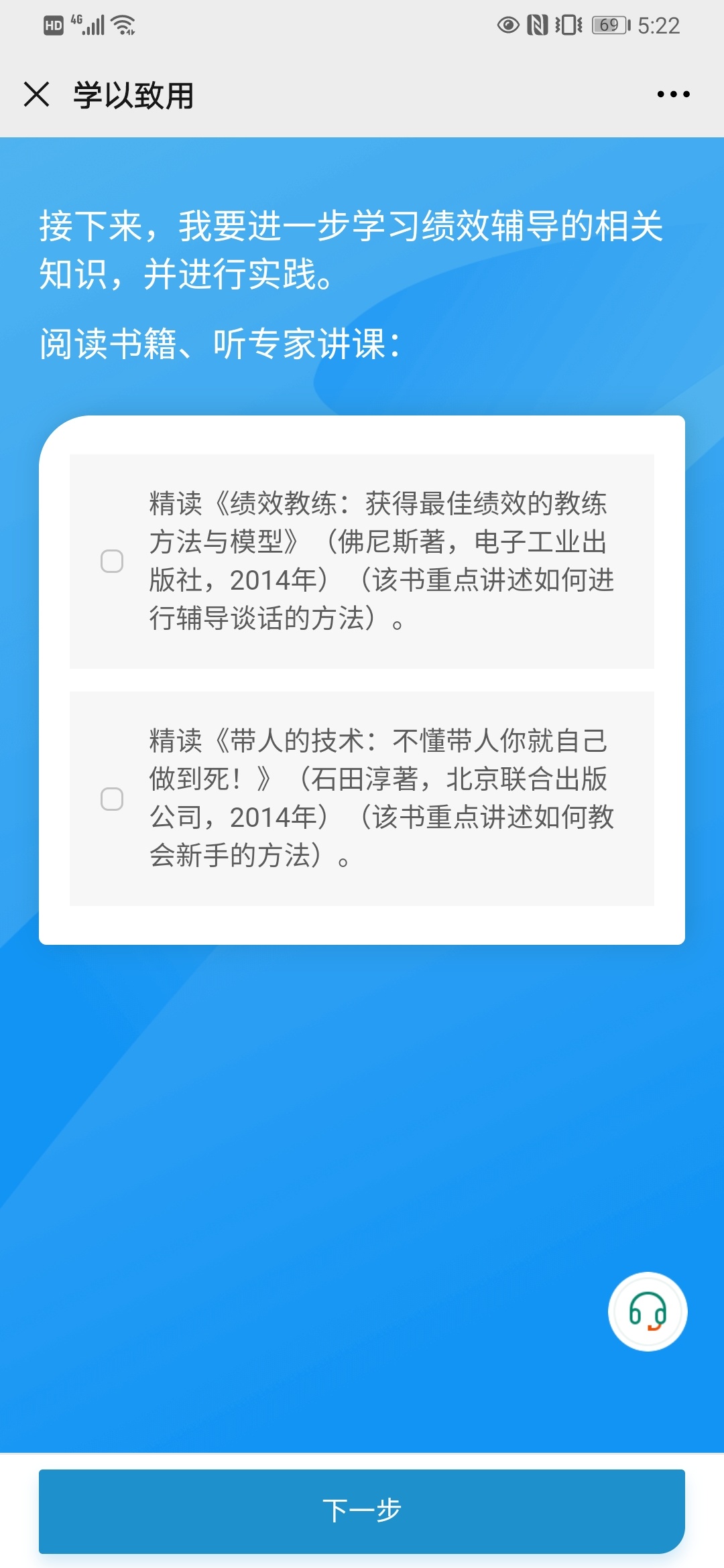Tap the 下一步 button
The height and width of the screenshot is (1568, 724).
point(362,1511)
